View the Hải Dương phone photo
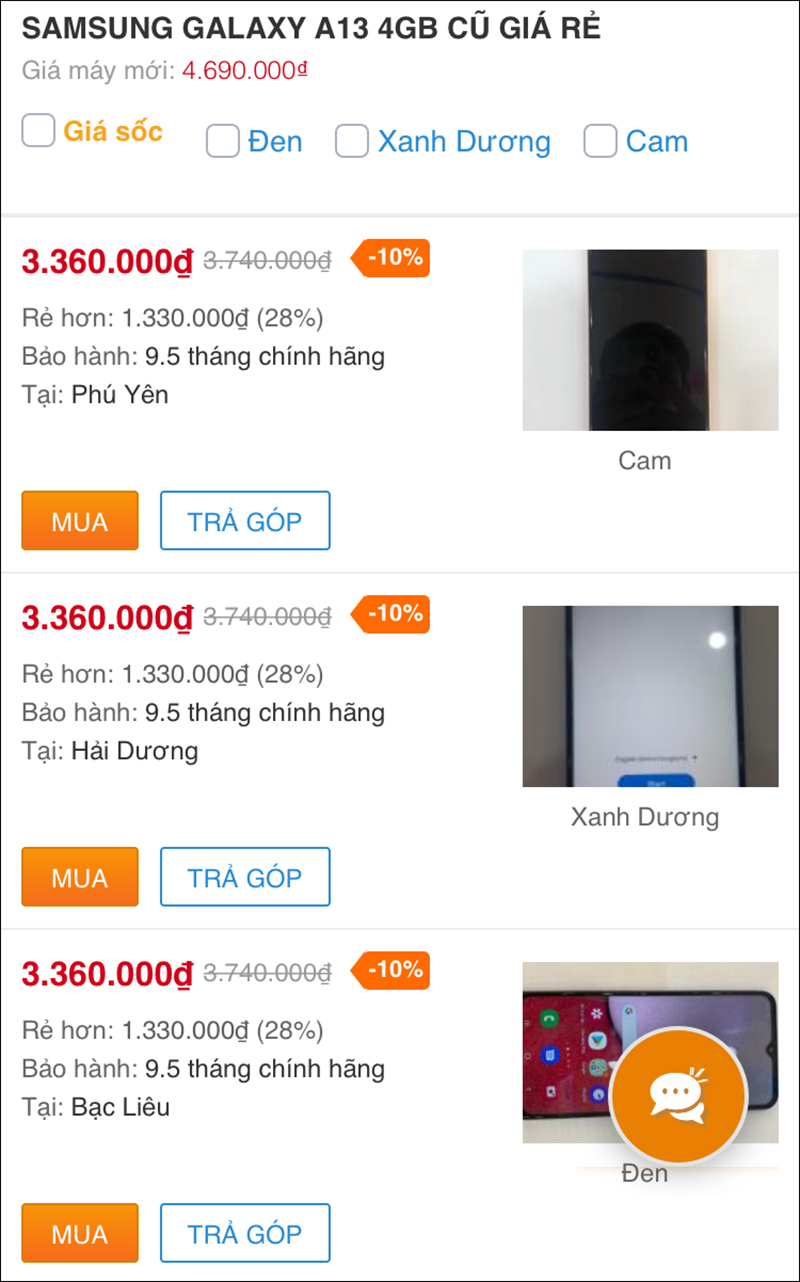The width and height of the screenshot is (800, 1282). pos(650,696)
